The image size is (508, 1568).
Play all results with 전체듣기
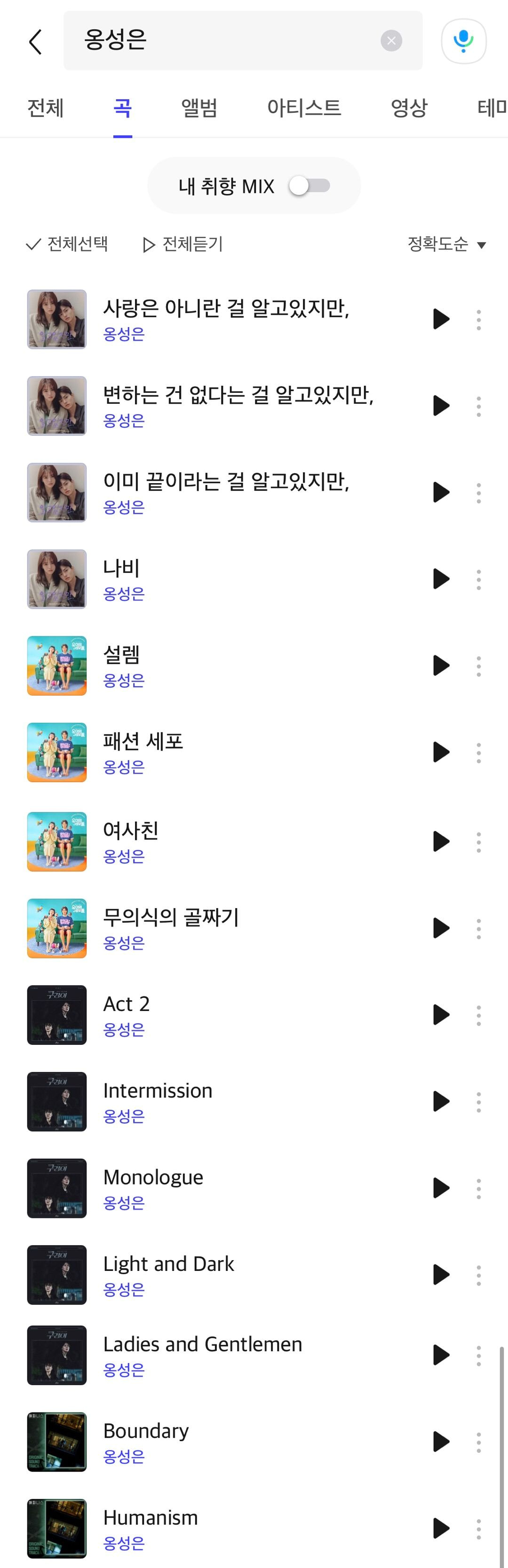tap(183, 245)
